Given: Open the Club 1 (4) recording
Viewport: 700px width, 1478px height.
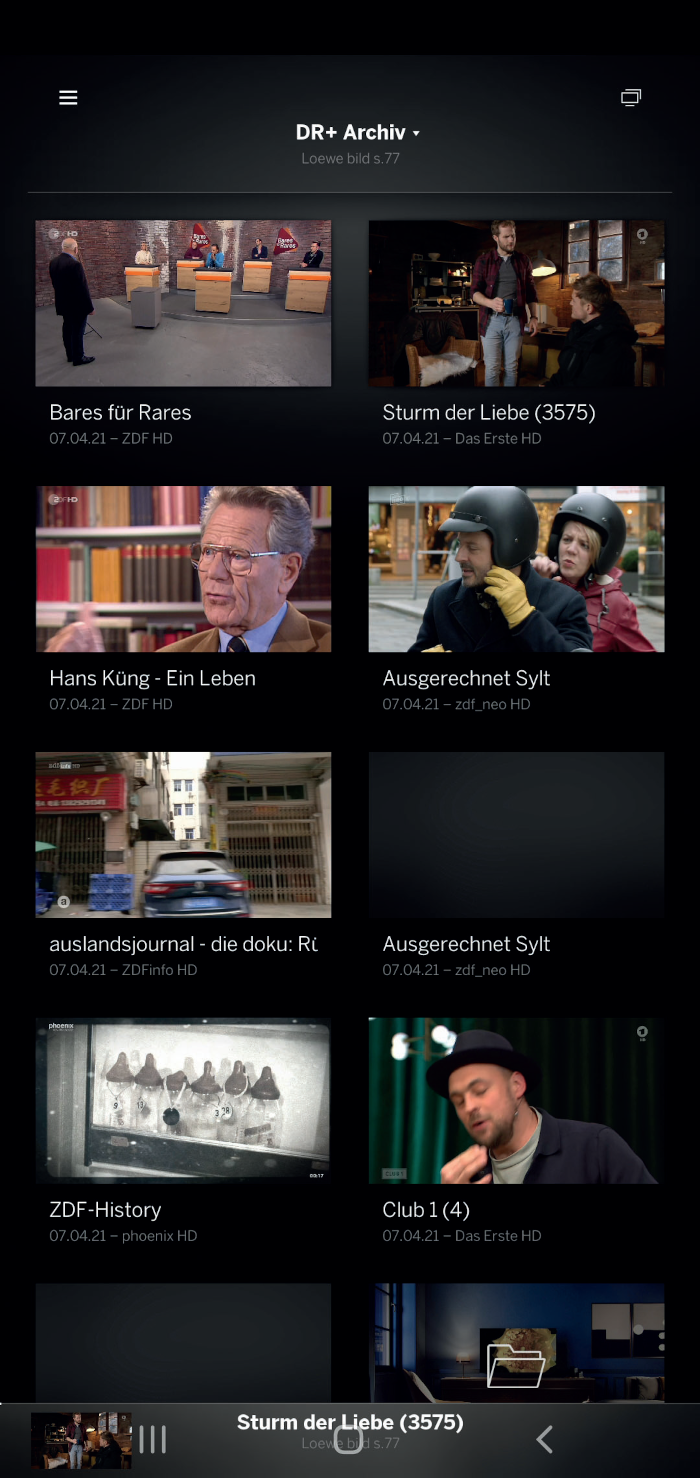Looking at the screenshot, I should click(x=516, y=1100).
